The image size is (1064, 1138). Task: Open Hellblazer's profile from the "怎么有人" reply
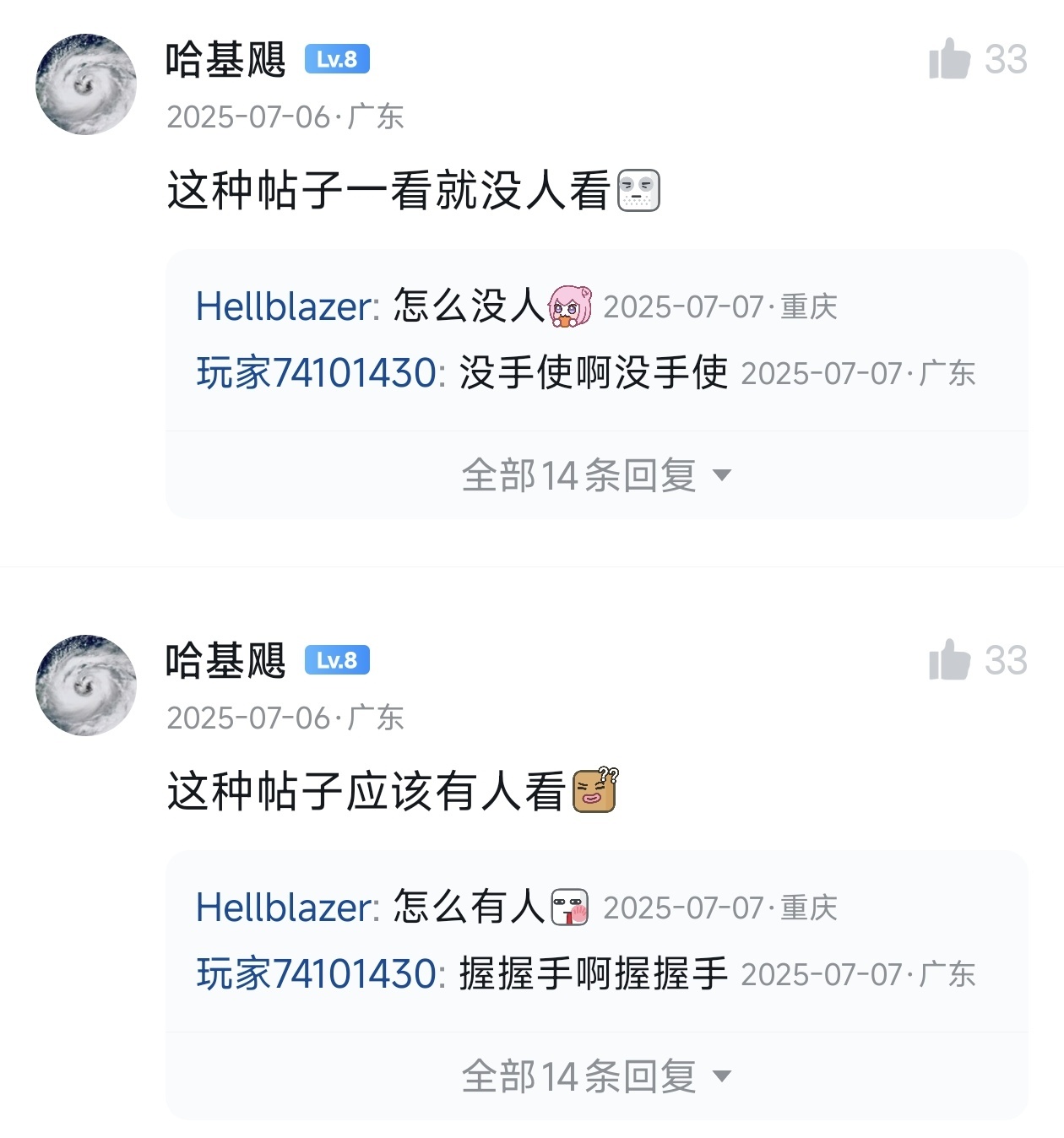[284, 908]
